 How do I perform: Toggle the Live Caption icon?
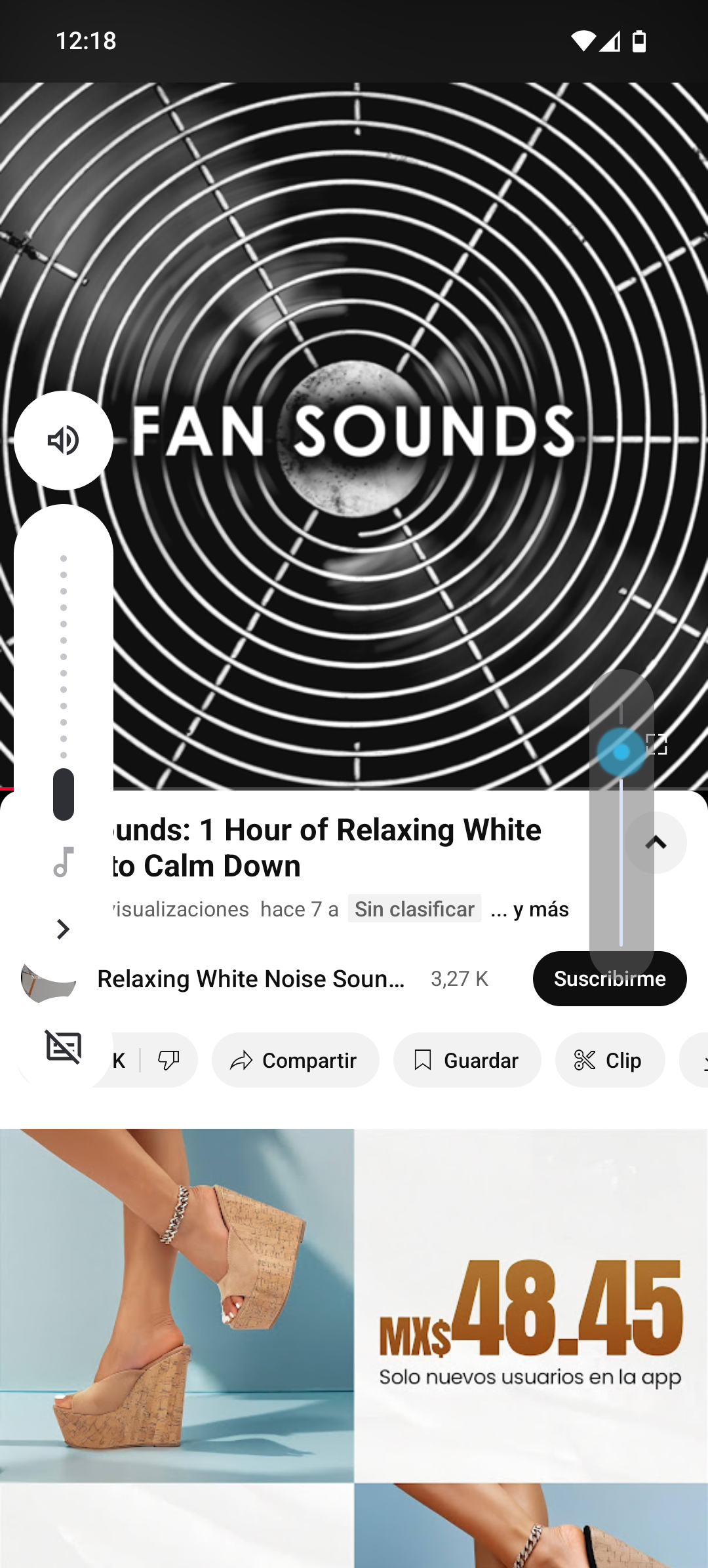[x=64, y=1046]
